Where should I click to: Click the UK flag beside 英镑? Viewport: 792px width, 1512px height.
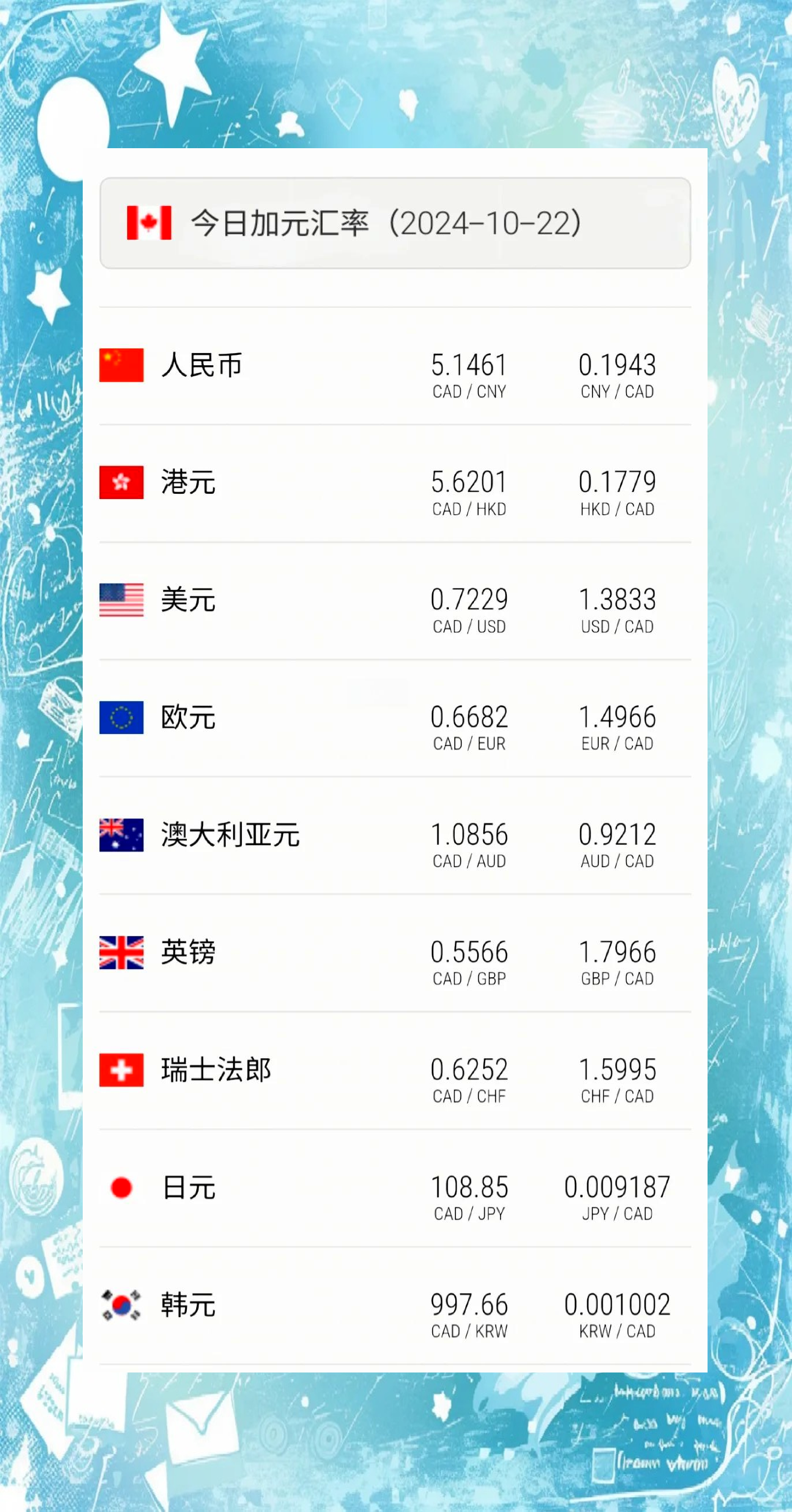[120, 952]
